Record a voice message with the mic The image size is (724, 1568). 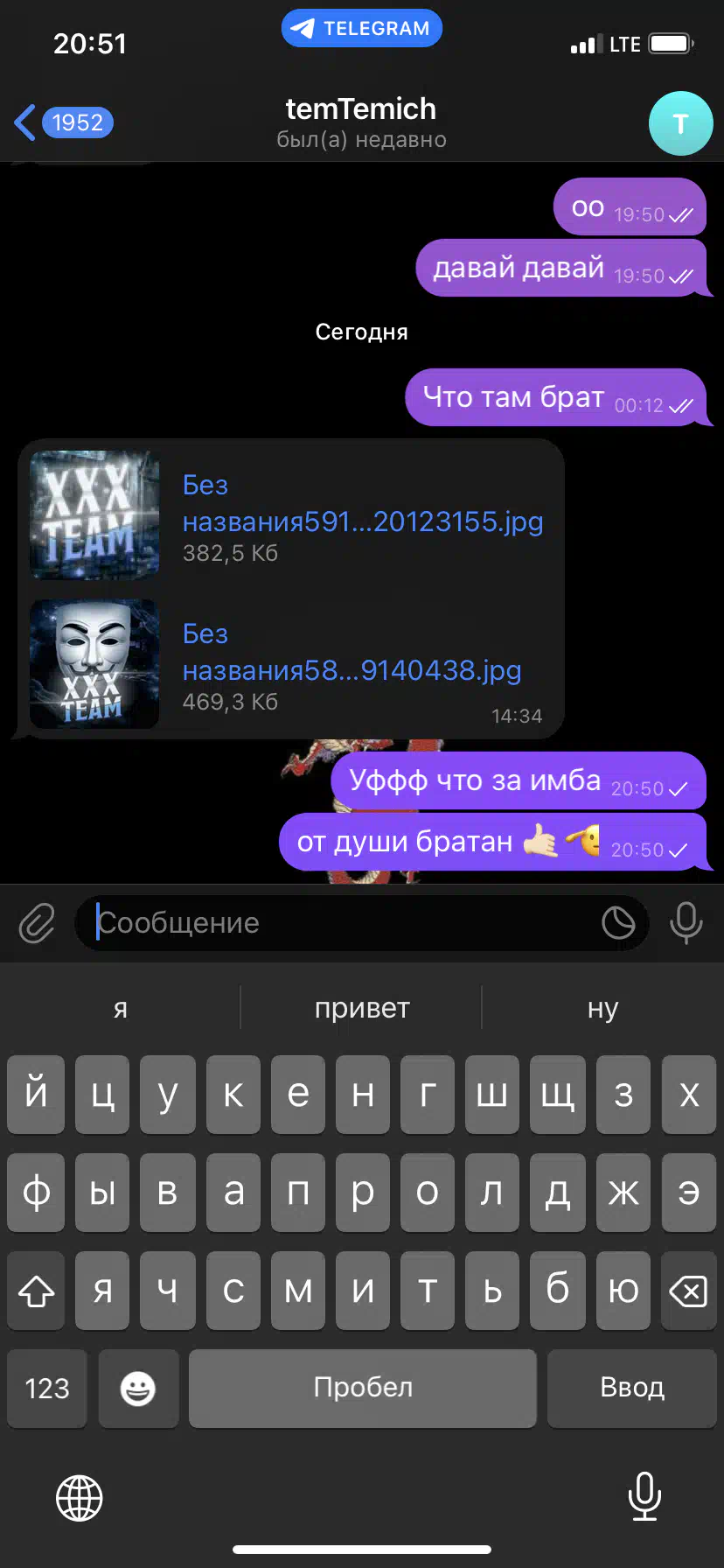pos(686,923)
